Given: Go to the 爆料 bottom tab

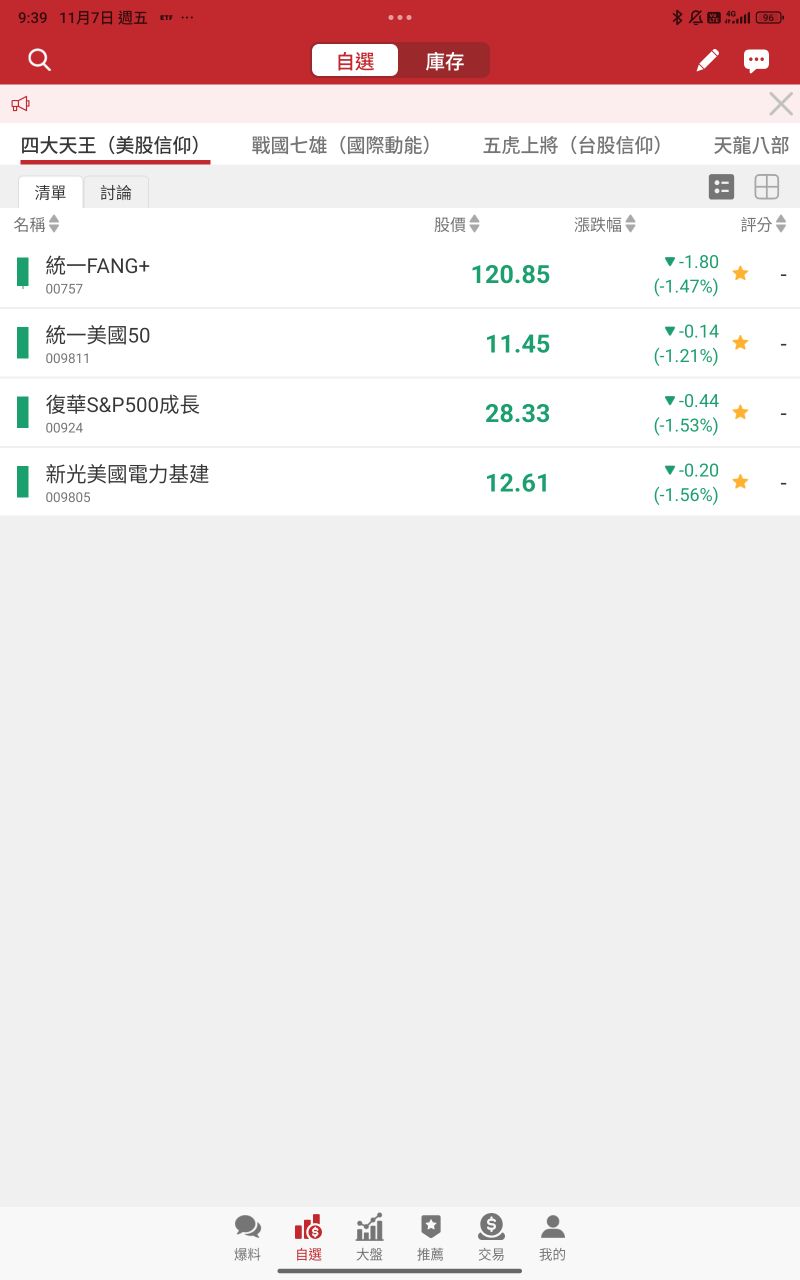Looking at the screenshot, I should coord(248,1238).
